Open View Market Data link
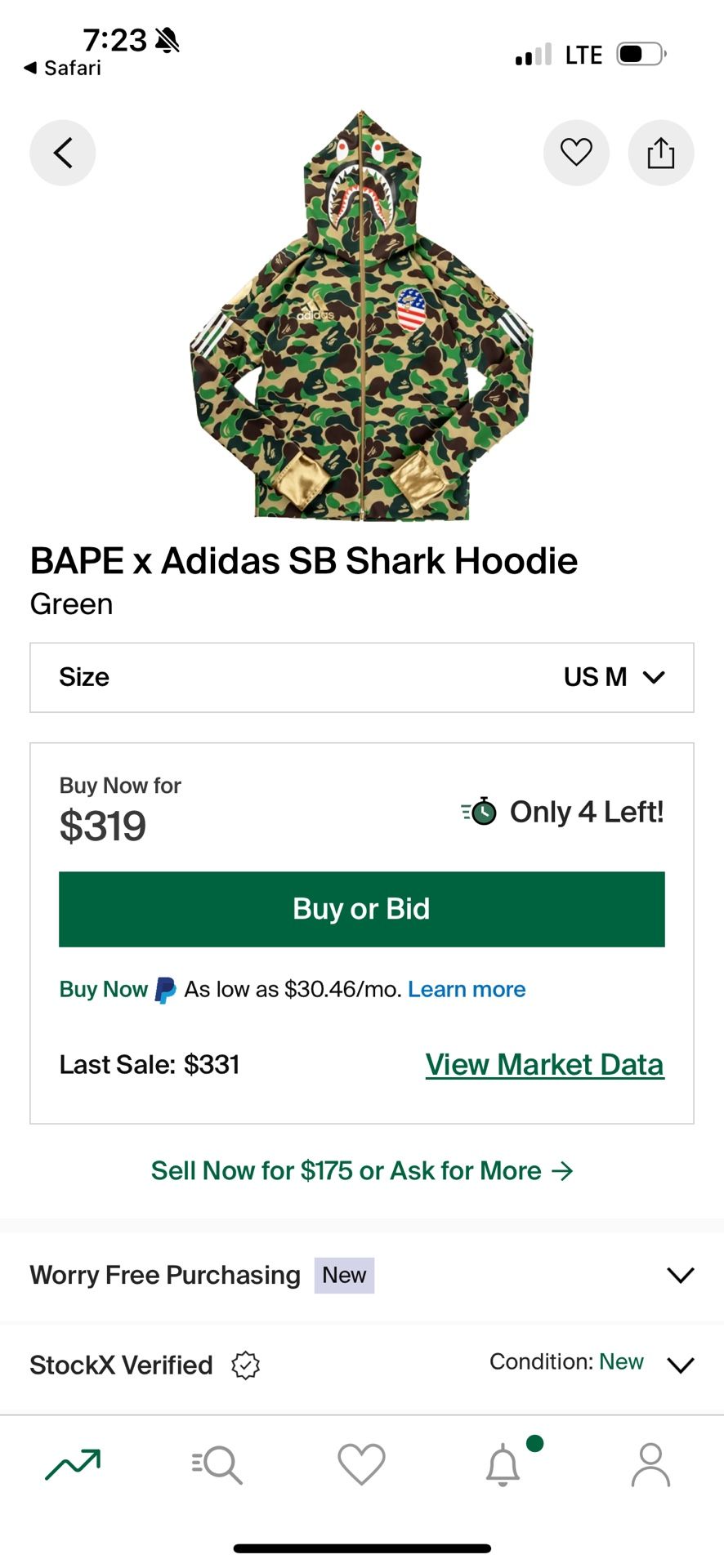724x1568 pixels. [x=543, y=1064]
